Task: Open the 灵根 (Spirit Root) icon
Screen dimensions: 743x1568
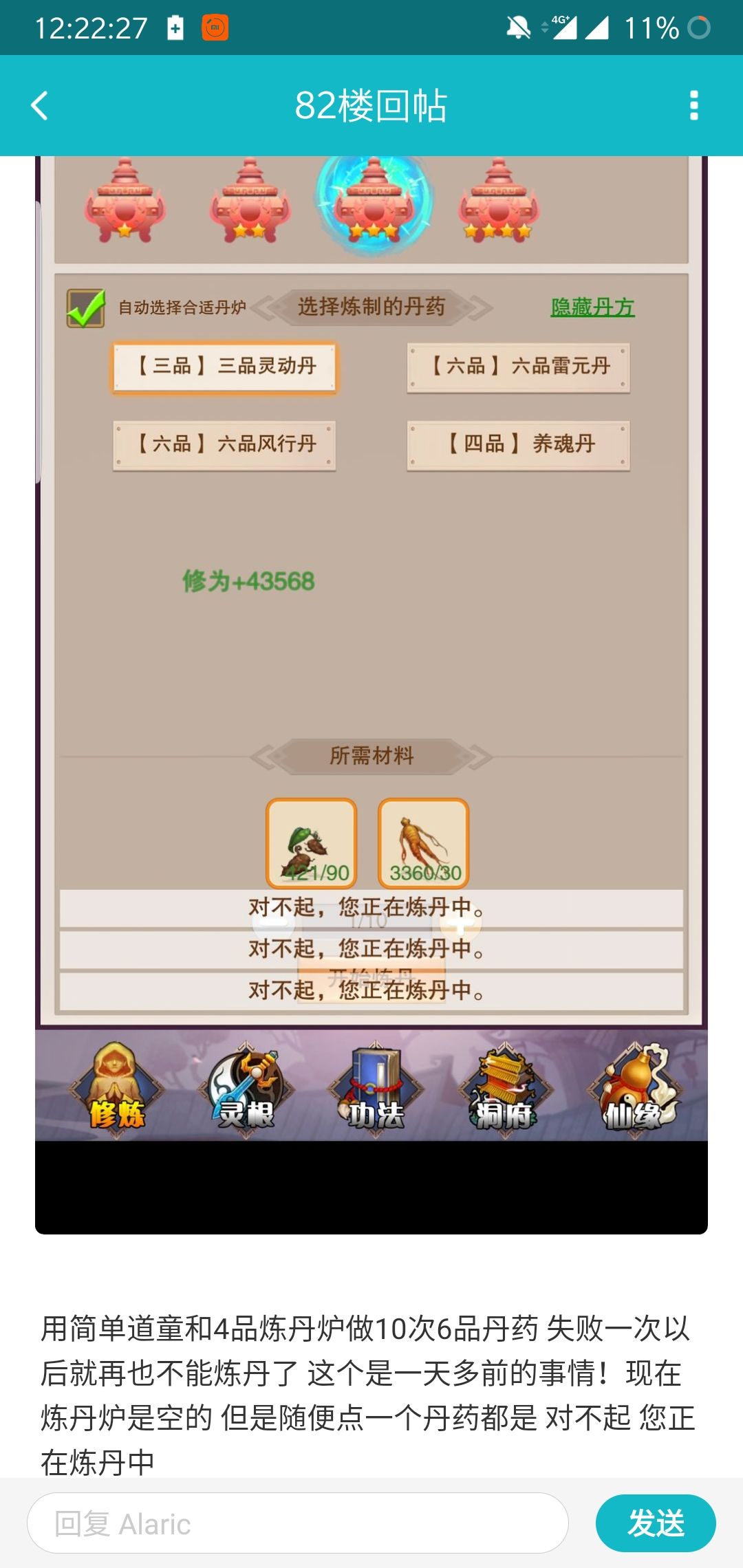Action: [x=245, y=1087]
